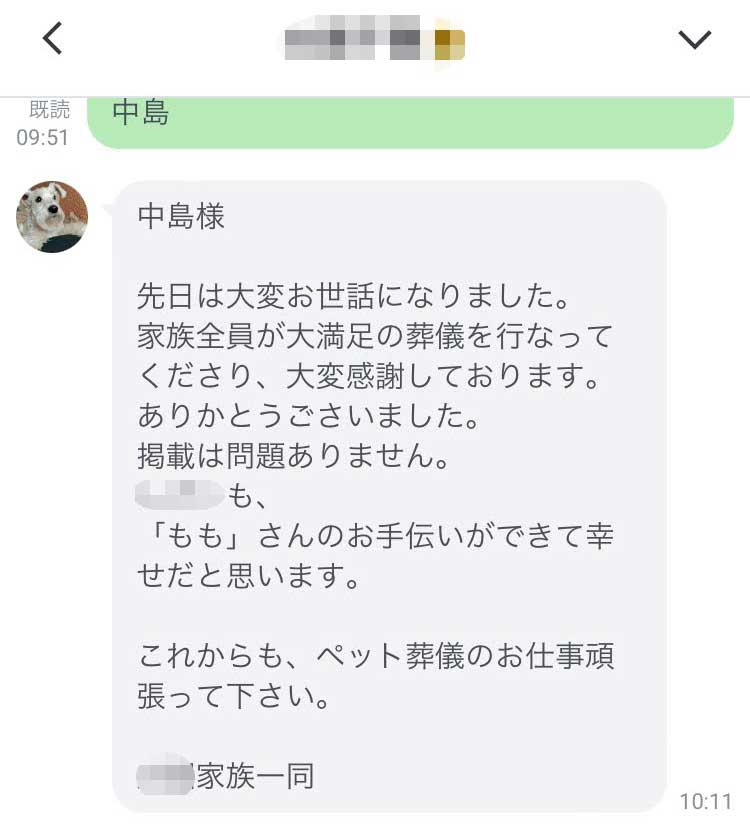
Task: Tap the sender's profile picture beside the message
Action: click(x=51, y=213)
